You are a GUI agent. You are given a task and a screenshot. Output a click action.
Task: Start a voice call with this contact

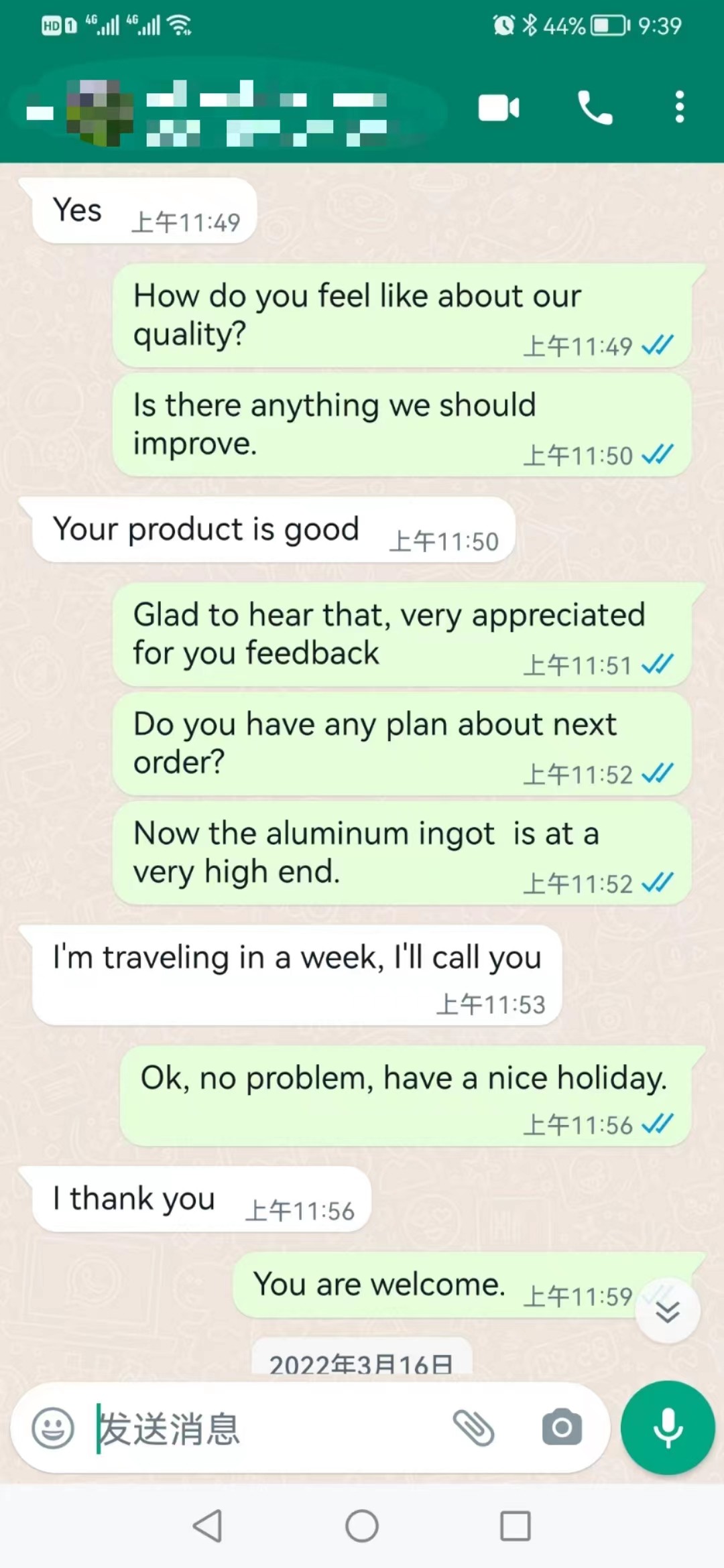595,108
